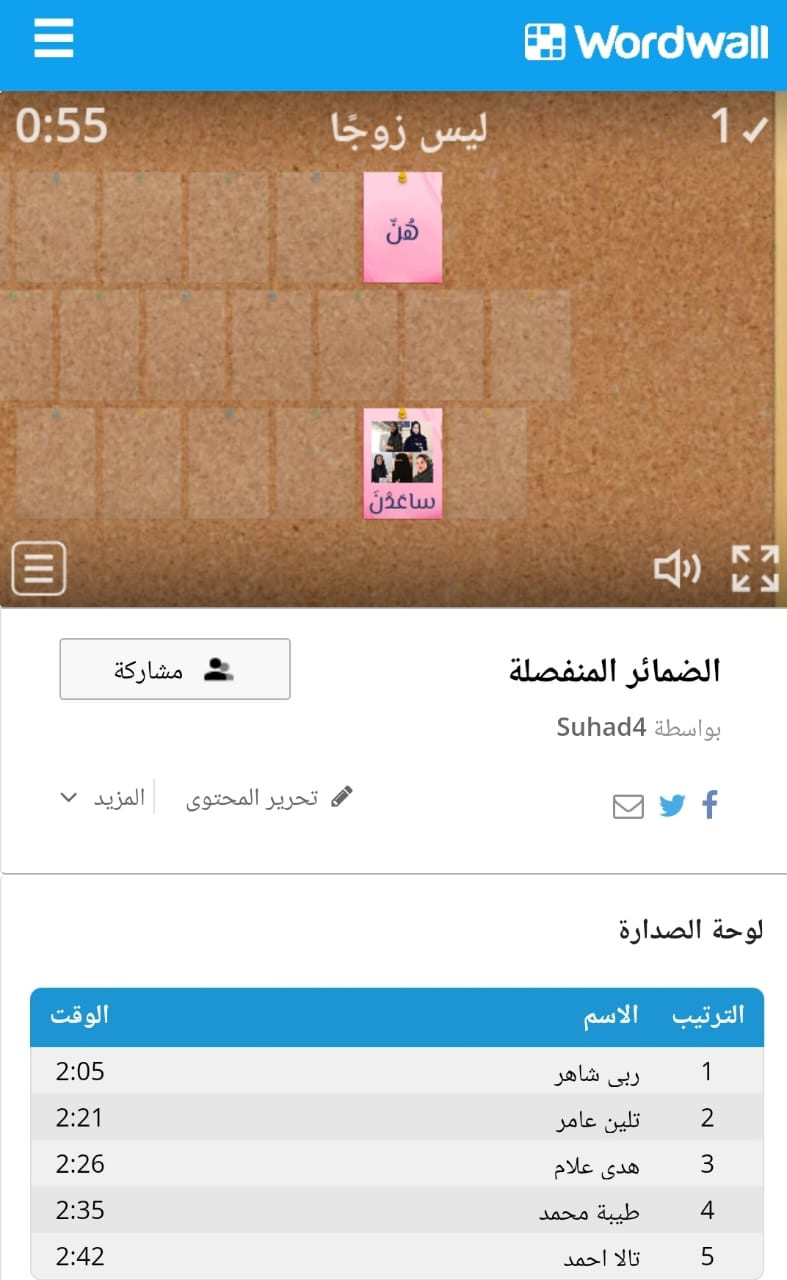Open the game options menu icon
Image resolution: width=787 pixels, height=1280 pixels.
[38, 569]
